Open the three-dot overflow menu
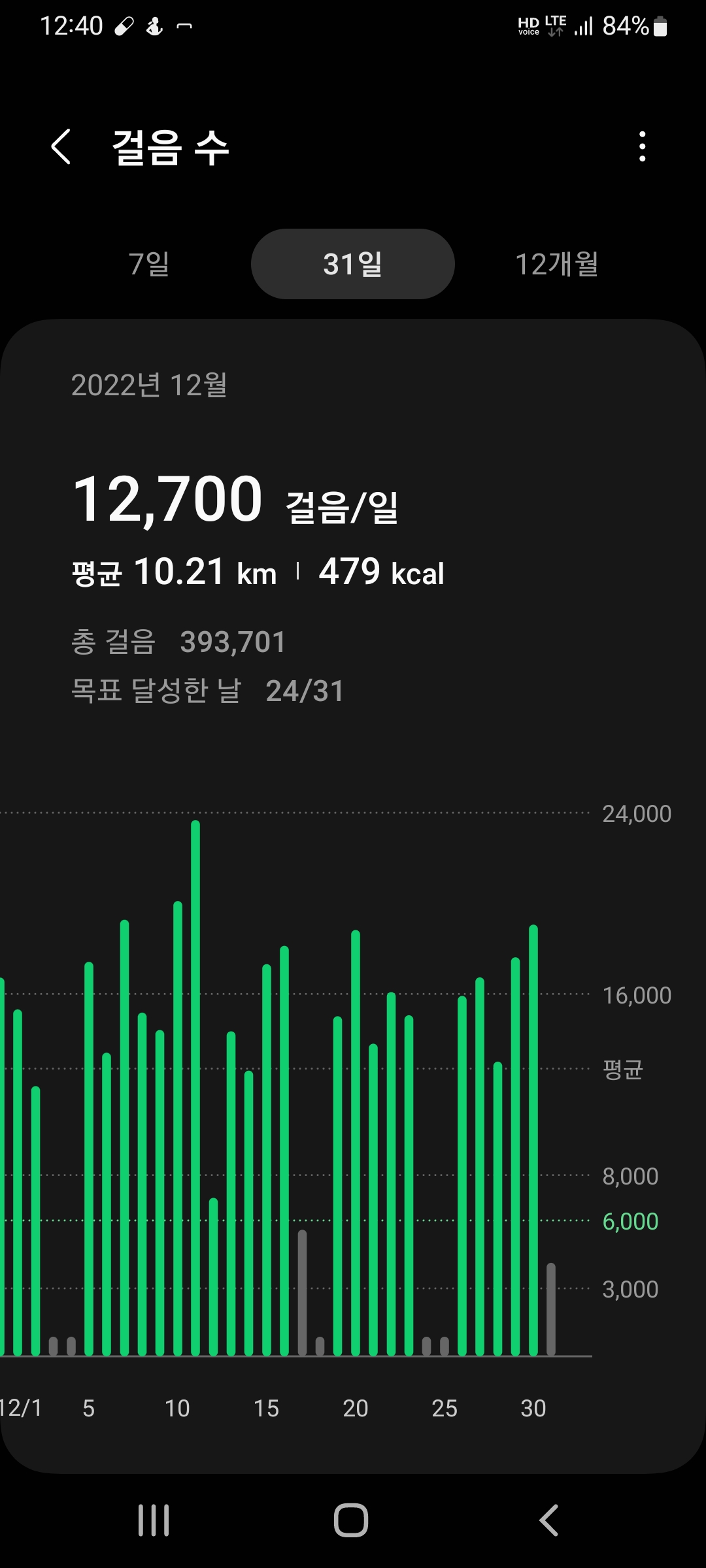 [642, 146]
